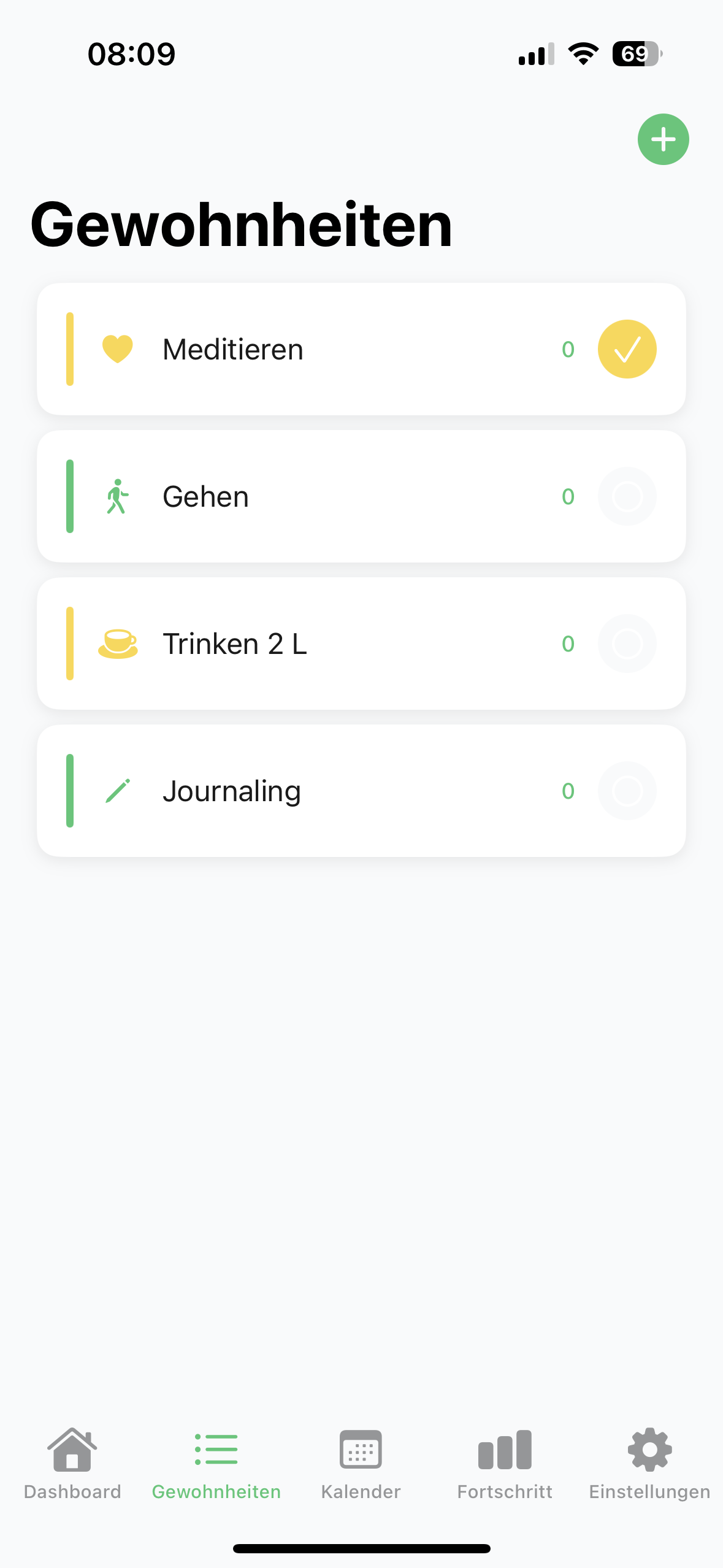View the Trinken 2 L habit card

(361, 644)
